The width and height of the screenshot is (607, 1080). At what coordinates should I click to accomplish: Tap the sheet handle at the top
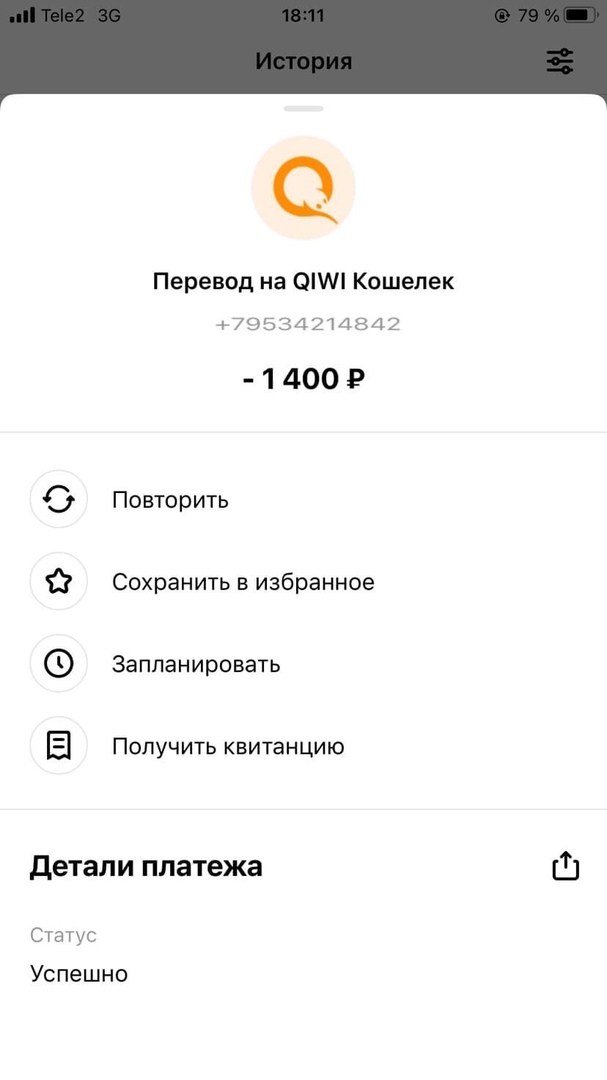pyautogui.click(x=303, y=108)
